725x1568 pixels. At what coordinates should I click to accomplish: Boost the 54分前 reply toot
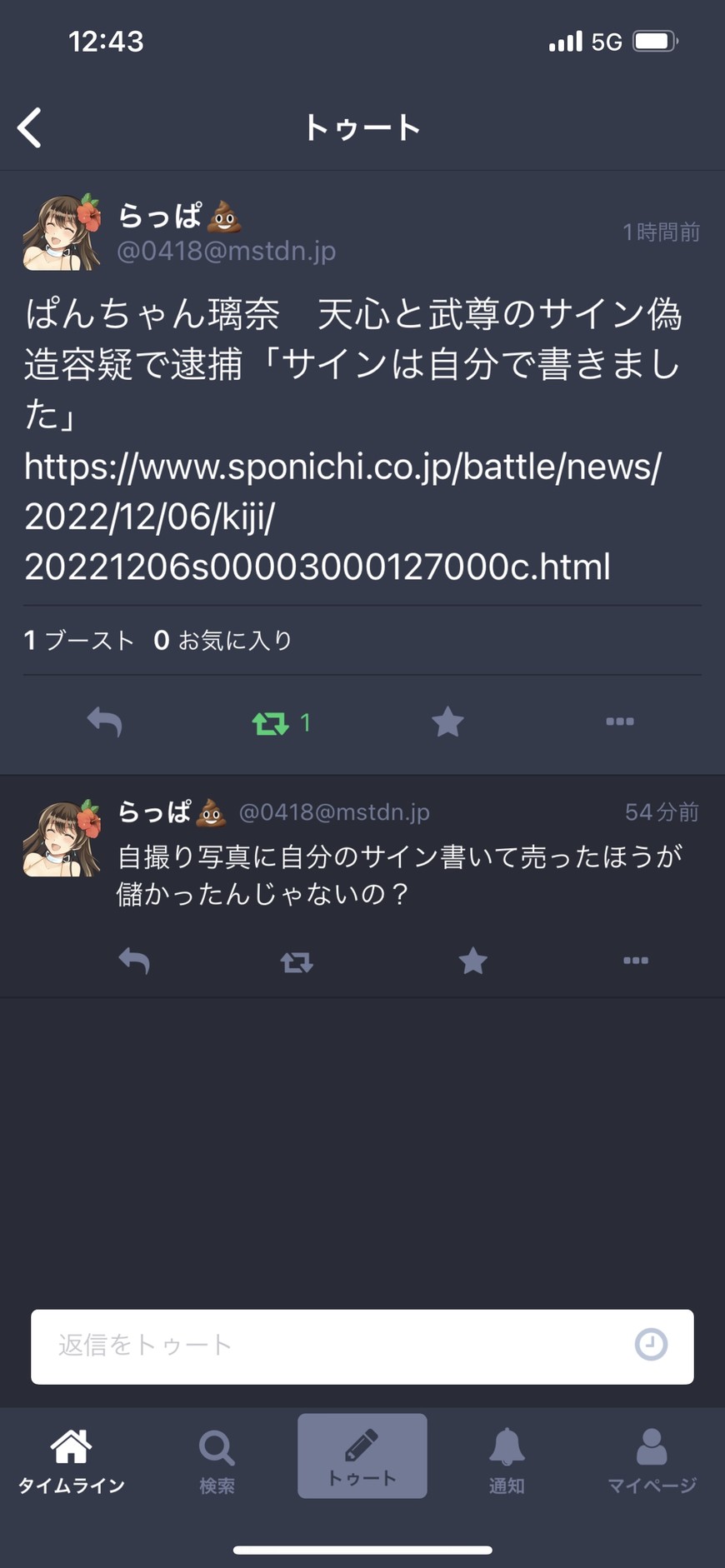coord(297,962)
